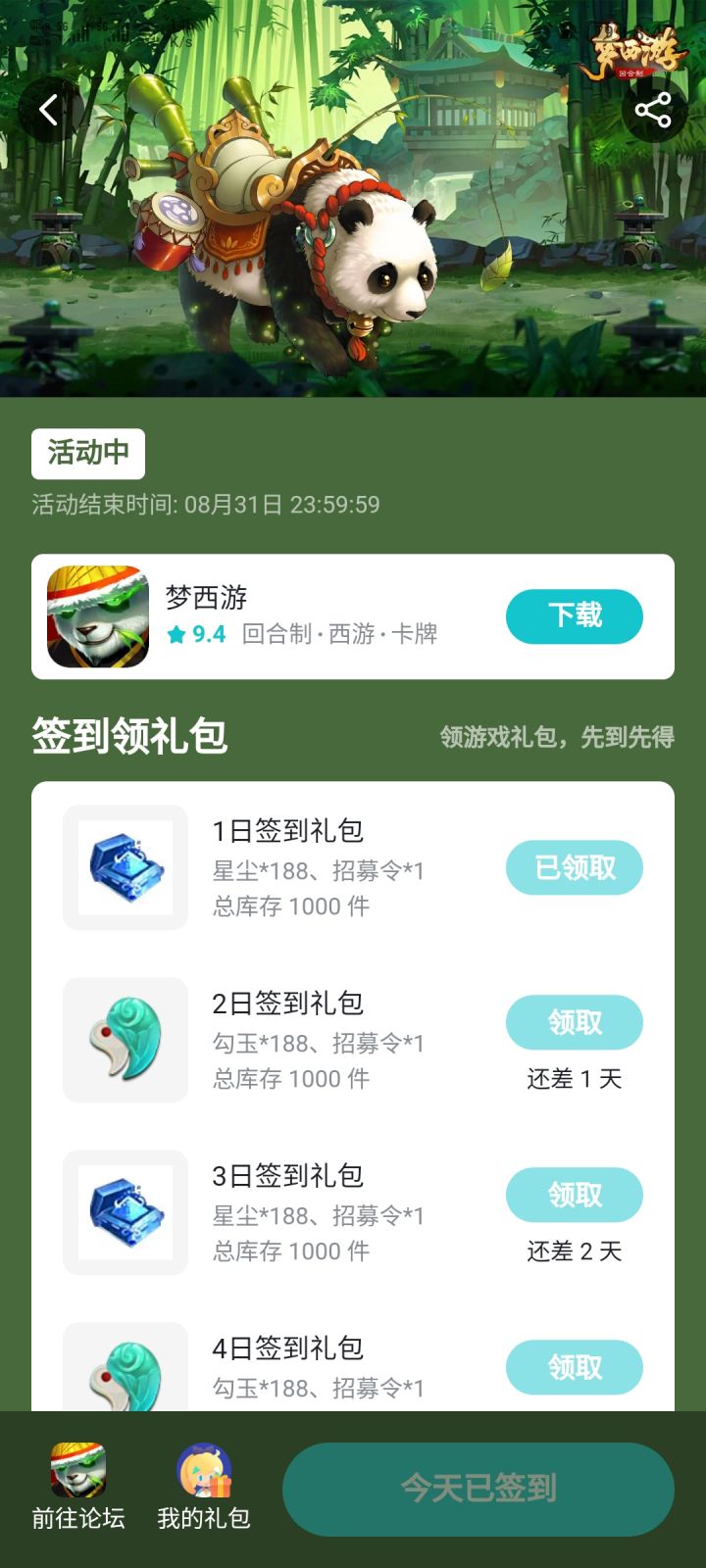Tap the back arrow on the banner
The width and height of the screenshot is (706, 1568).
46,109
